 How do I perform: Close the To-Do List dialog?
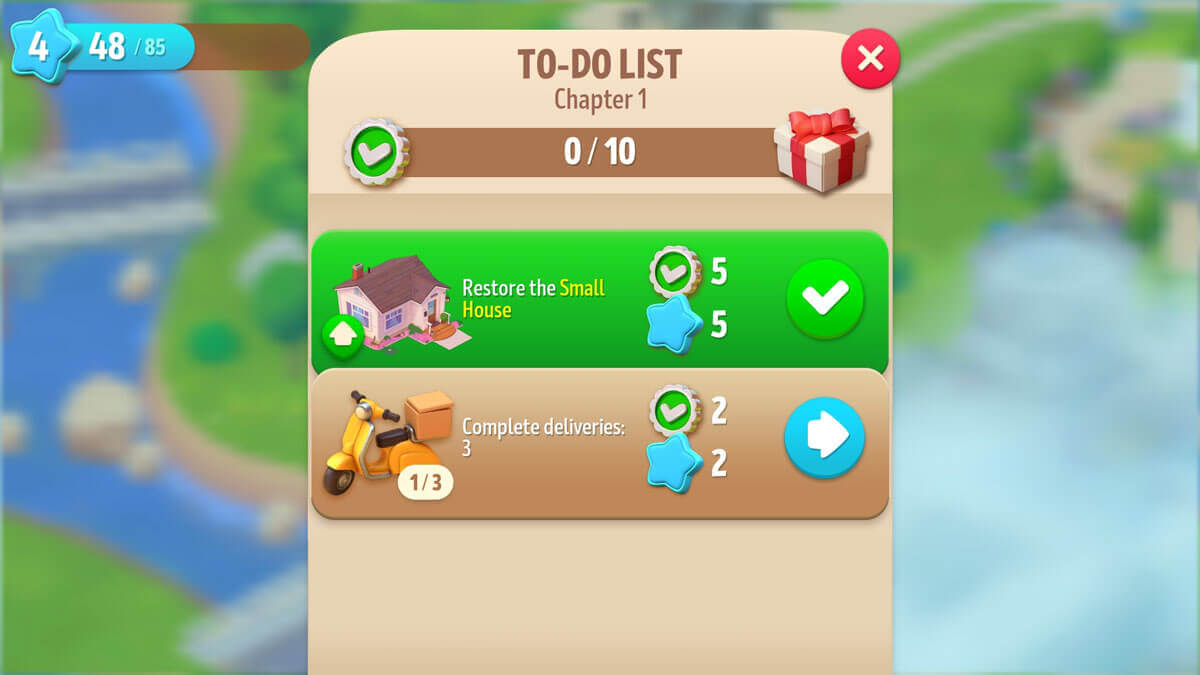pyautogui.click(x=870, y=58)
